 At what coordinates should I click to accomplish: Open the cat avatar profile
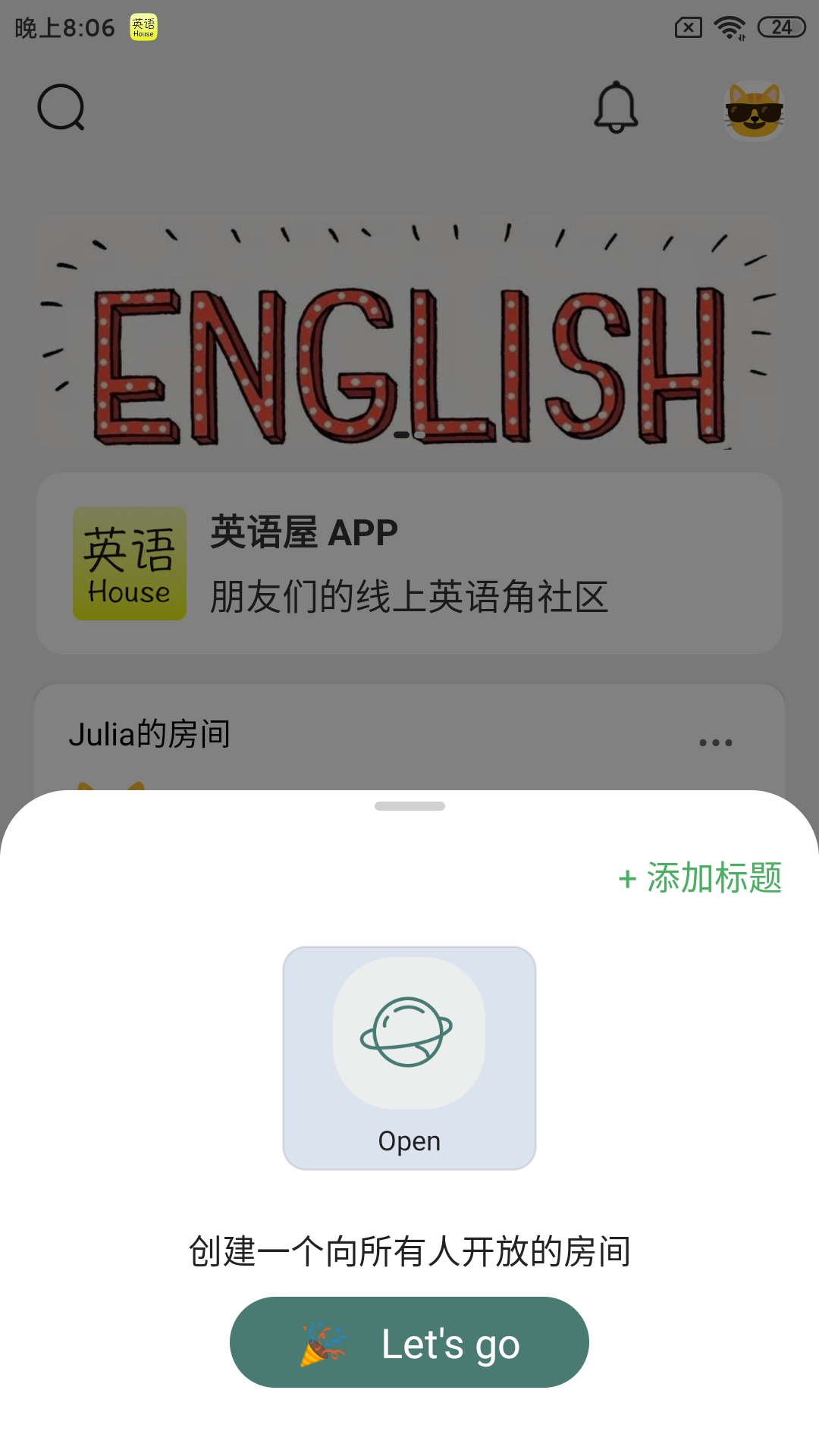[x=754, y=111]
